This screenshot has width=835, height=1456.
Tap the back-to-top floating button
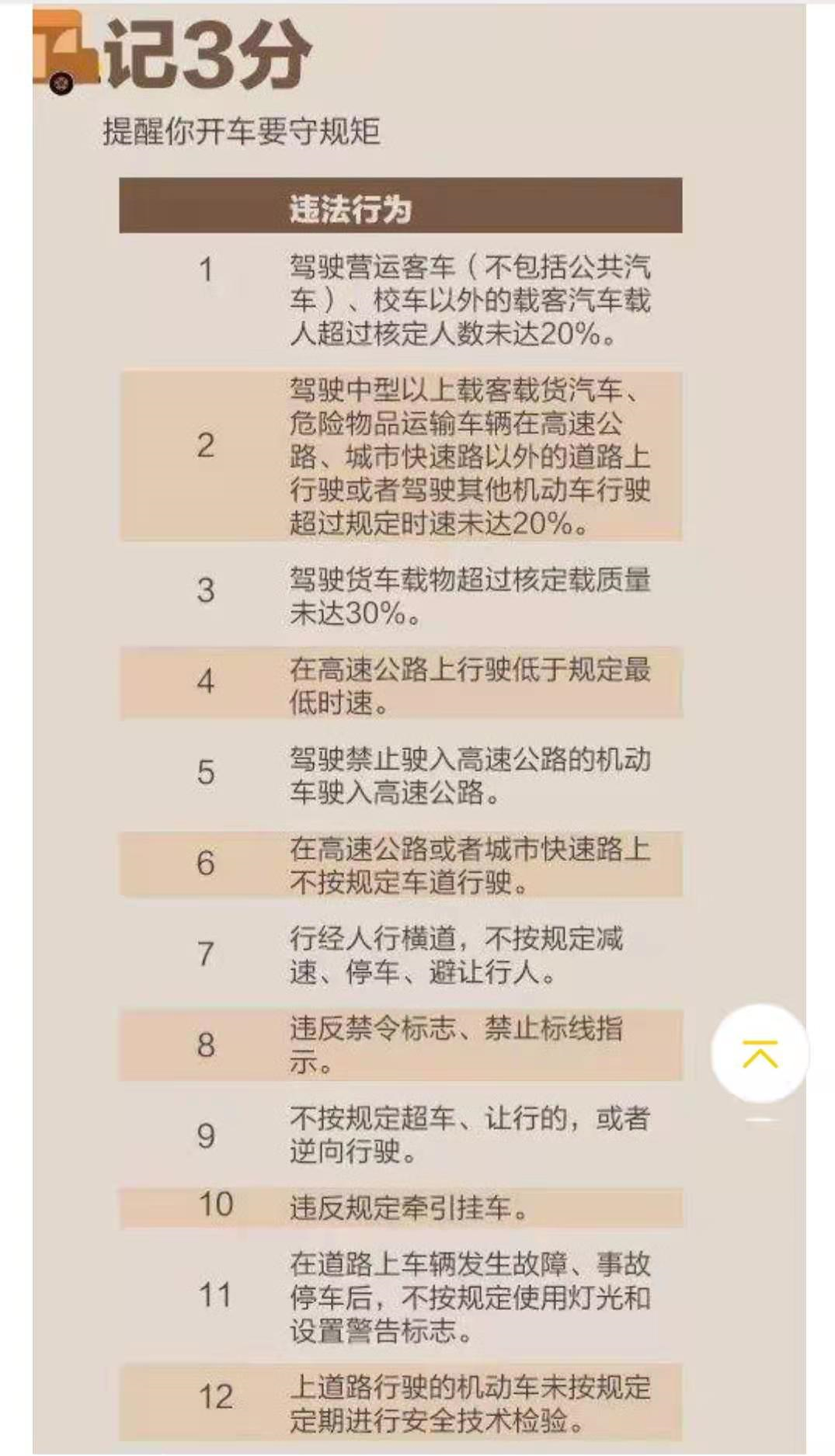[759, 1053]
